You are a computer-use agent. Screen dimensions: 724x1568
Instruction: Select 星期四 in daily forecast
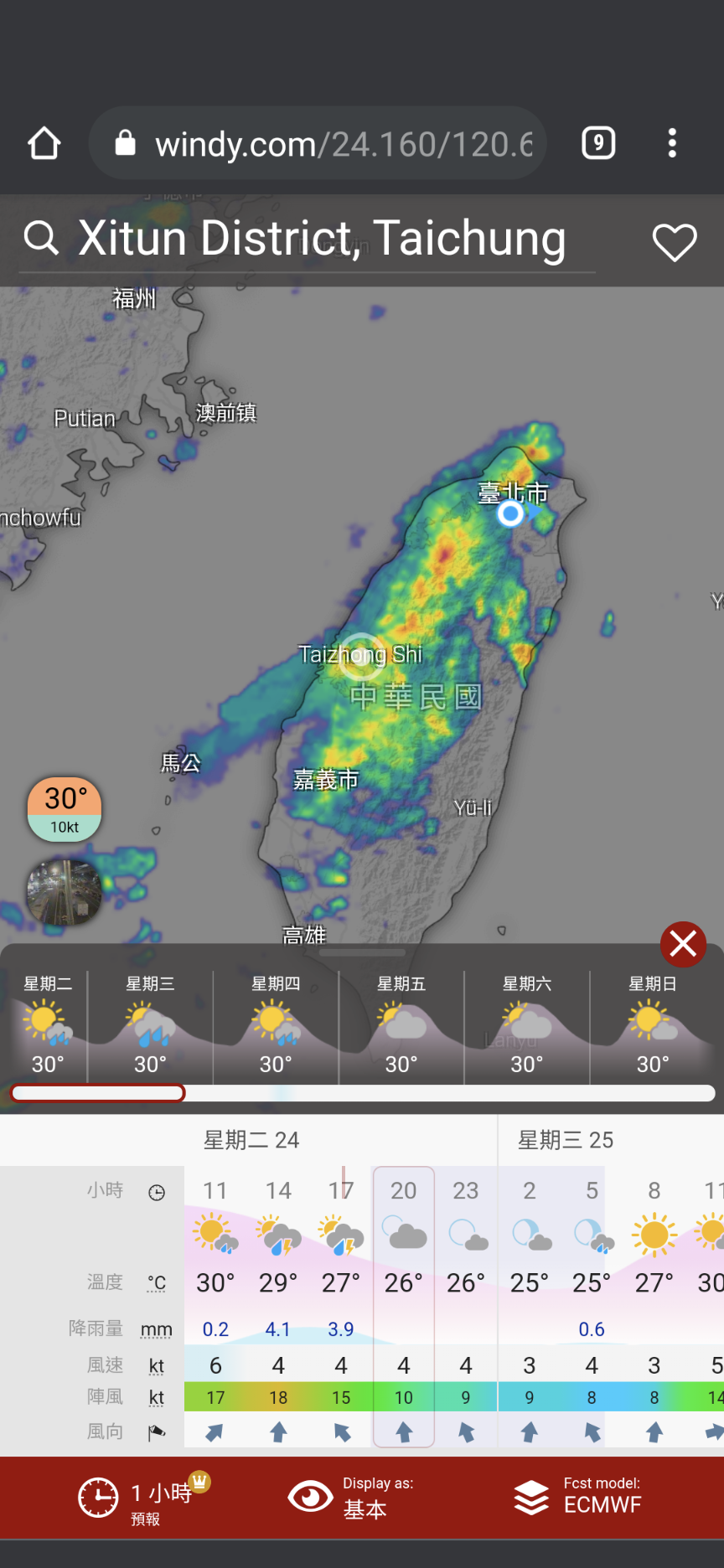click(x=276, y=1027)
